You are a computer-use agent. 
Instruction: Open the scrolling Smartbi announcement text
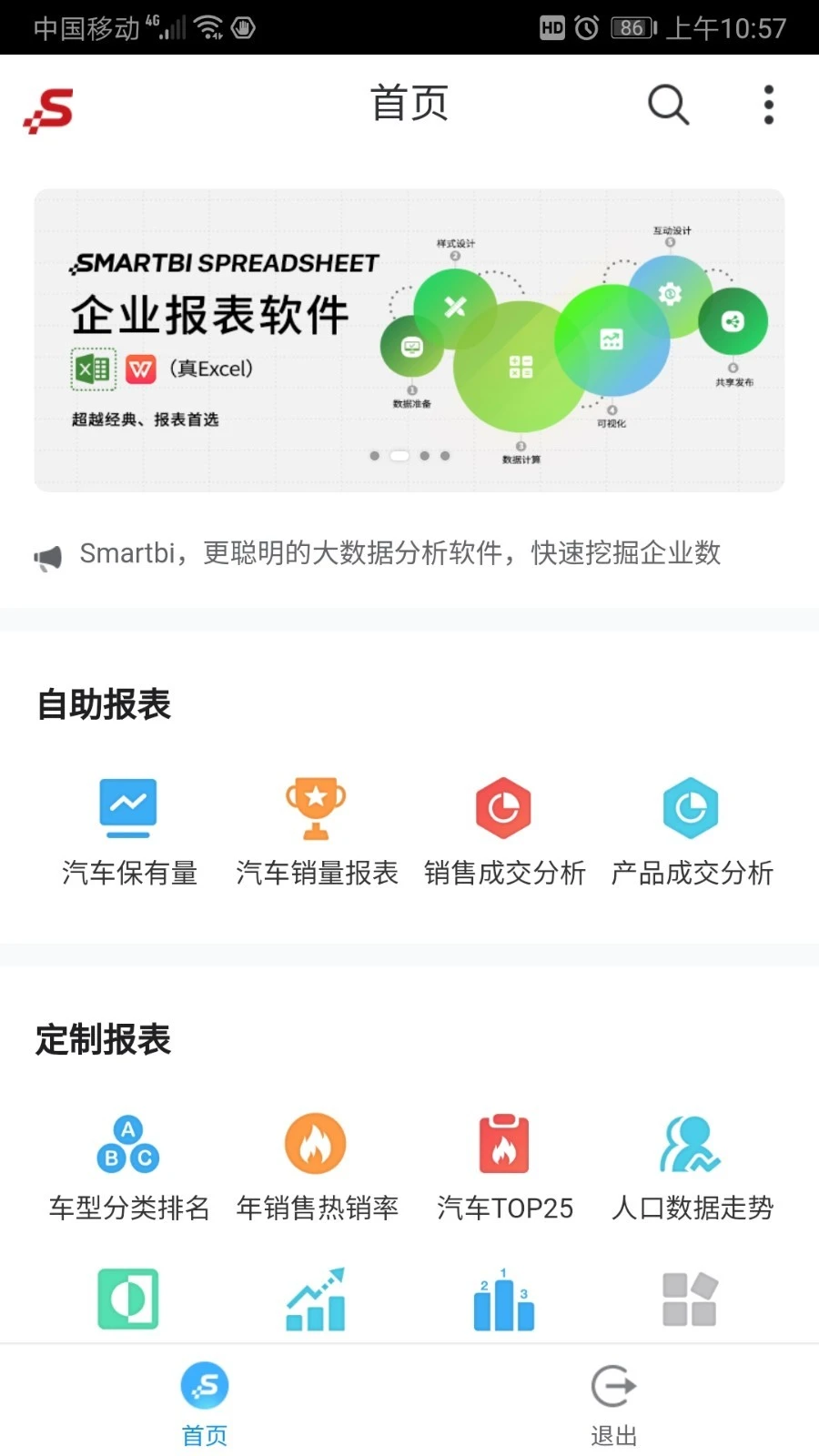point(400,553)
